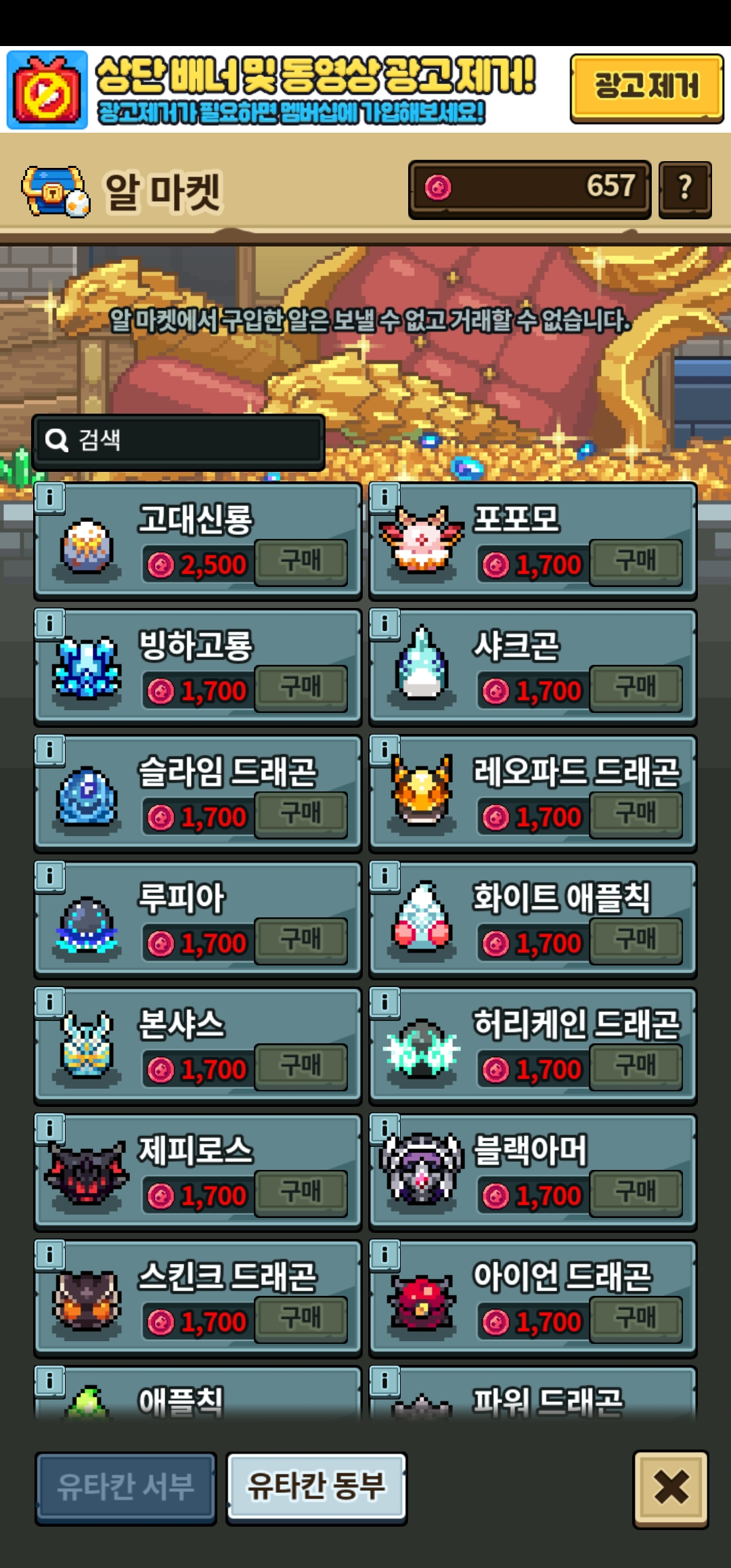731x1568 pixels.
Task: Buy the 레오파드 드래곤 egg
Action: (x=635, y=814)
